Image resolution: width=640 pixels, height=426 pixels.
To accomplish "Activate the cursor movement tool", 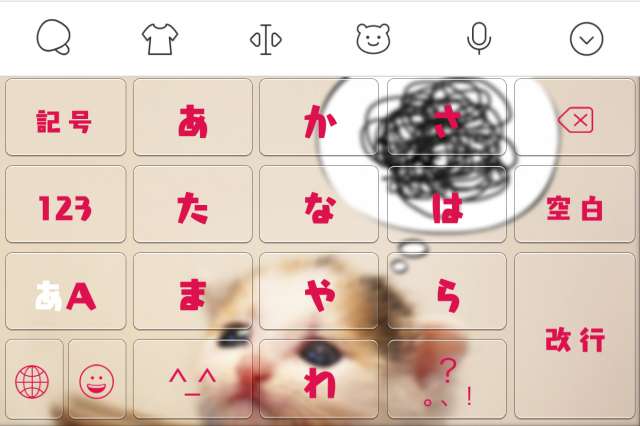I will click(x=265, y=38).
